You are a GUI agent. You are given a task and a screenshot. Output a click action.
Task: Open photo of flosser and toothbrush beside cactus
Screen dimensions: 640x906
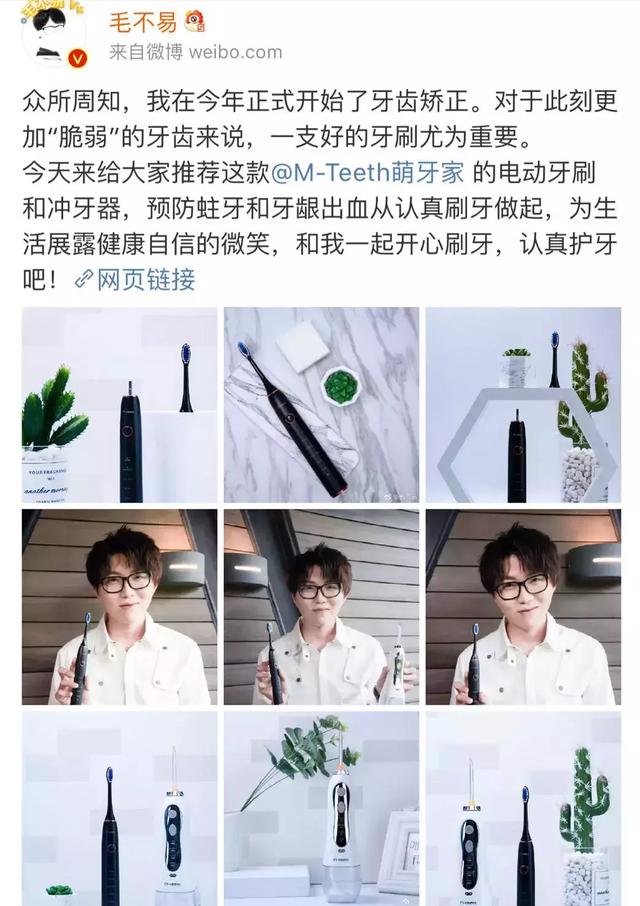(x=523, y=808)
